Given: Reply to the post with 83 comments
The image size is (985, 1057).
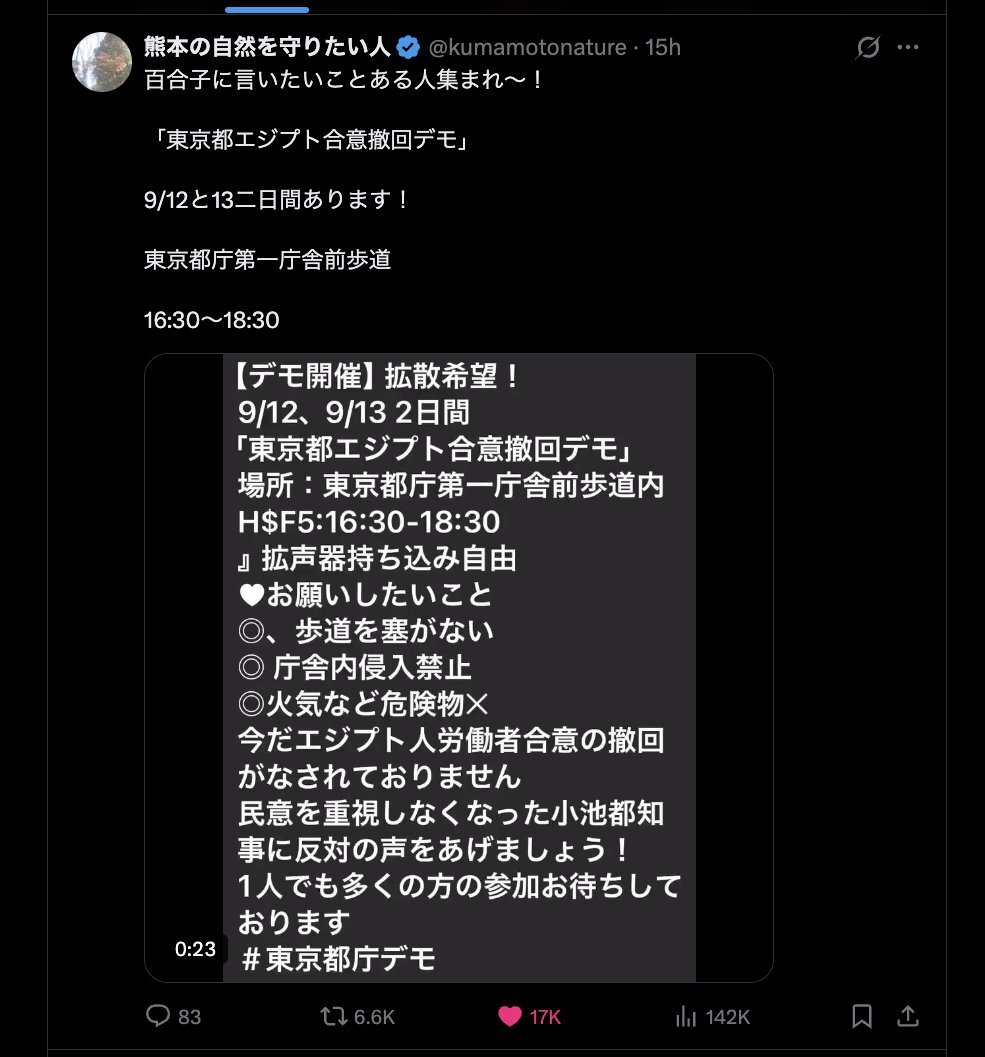Looking at the screenshot, I should (174, 1016).
